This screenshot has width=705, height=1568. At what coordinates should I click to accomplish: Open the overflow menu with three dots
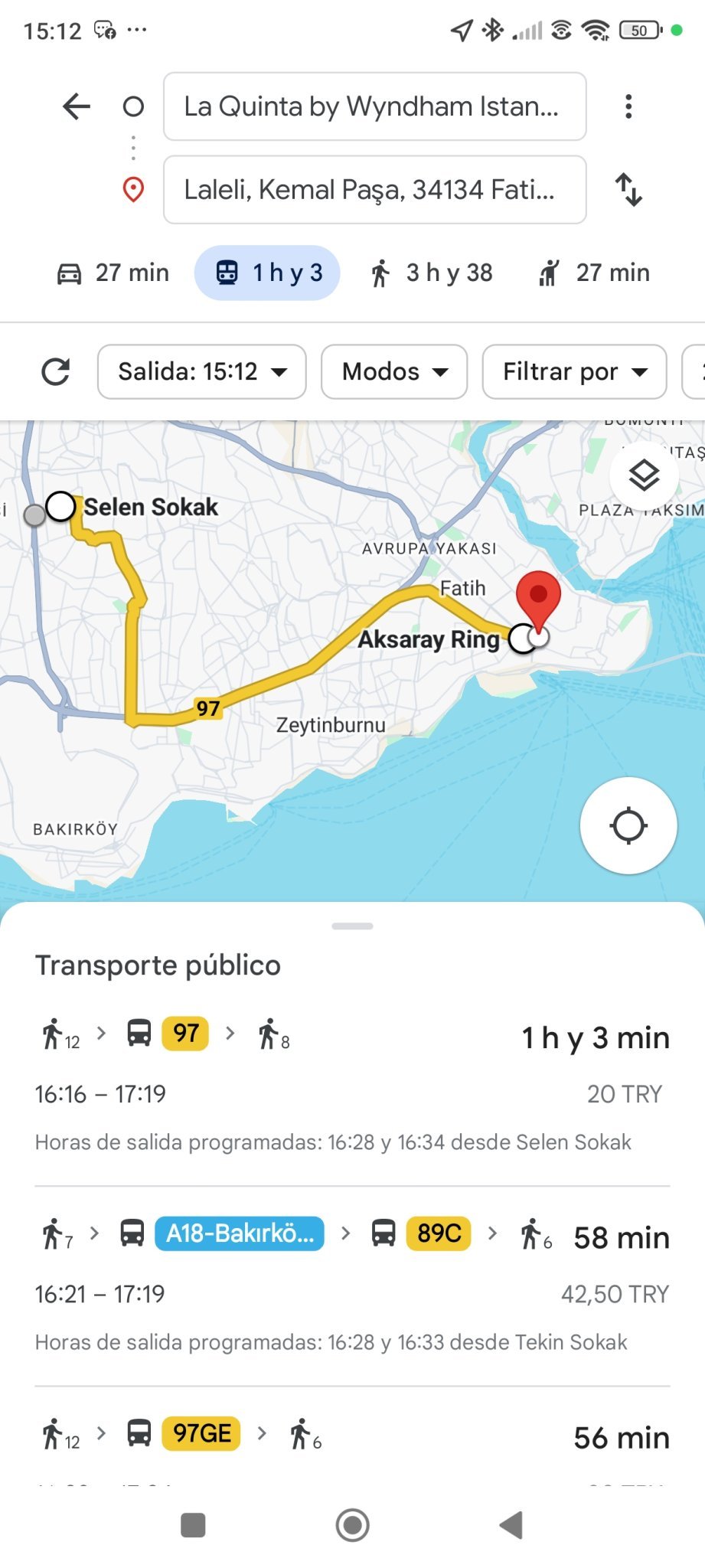pyautogui.click(x=628, y=106)
